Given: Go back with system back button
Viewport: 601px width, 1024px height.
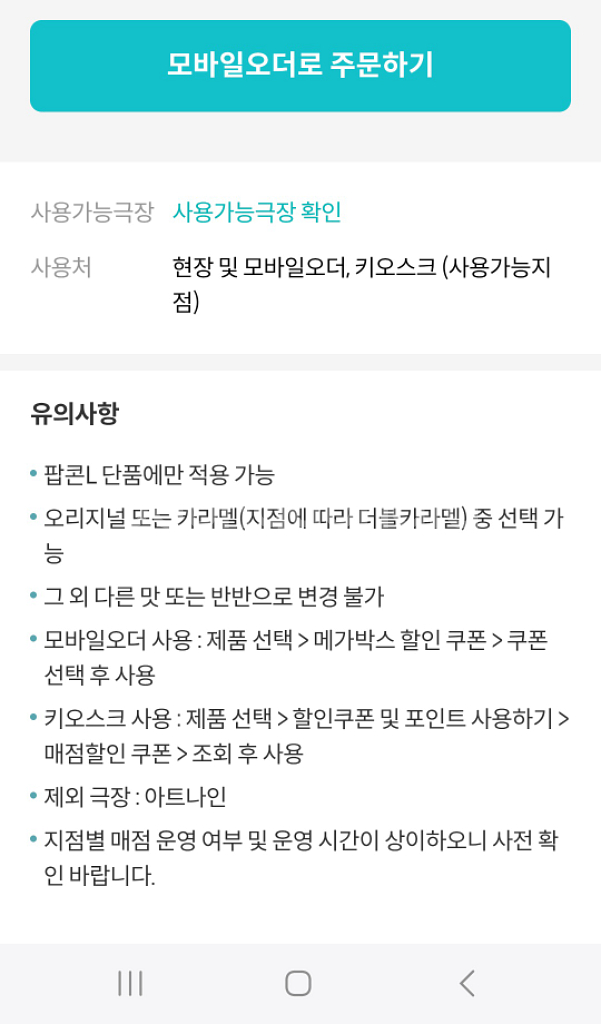Looking at the screenshot, I should [467, 983].
